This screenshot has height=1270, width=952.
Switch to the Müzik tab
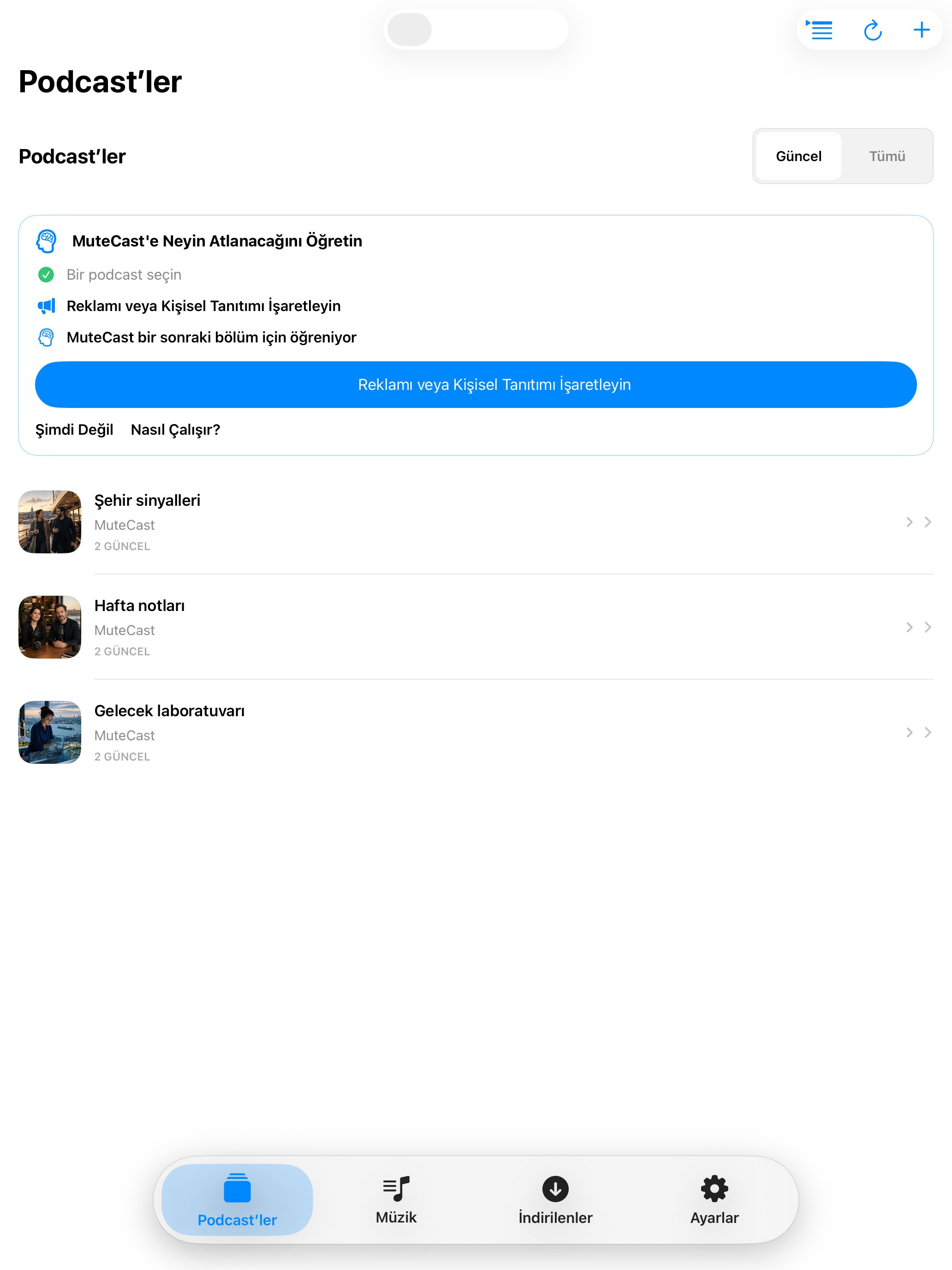tap(396, 1200)
